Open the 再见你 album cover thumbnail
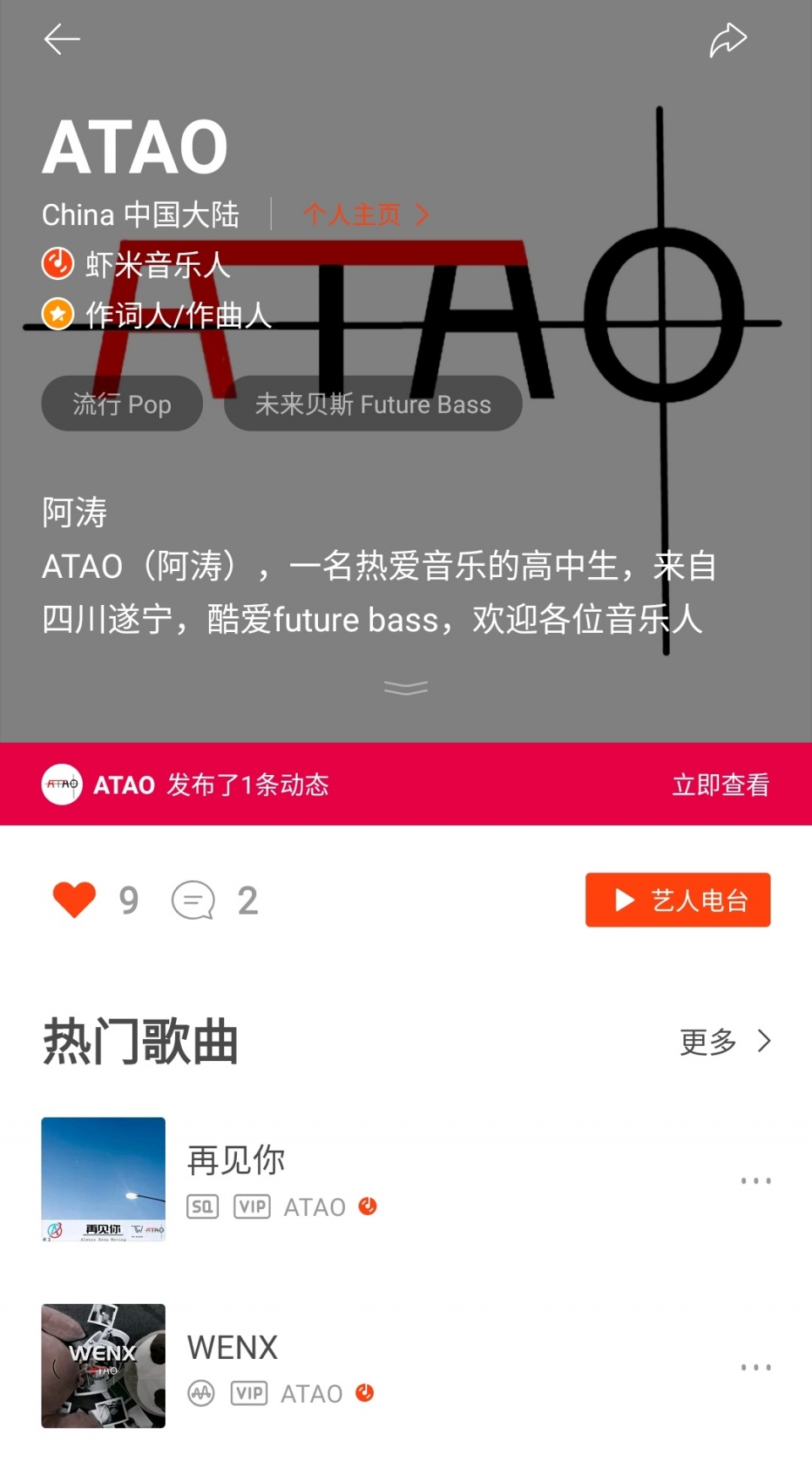The width and height of the screenshot is (812, 1468). (102, 1179)
